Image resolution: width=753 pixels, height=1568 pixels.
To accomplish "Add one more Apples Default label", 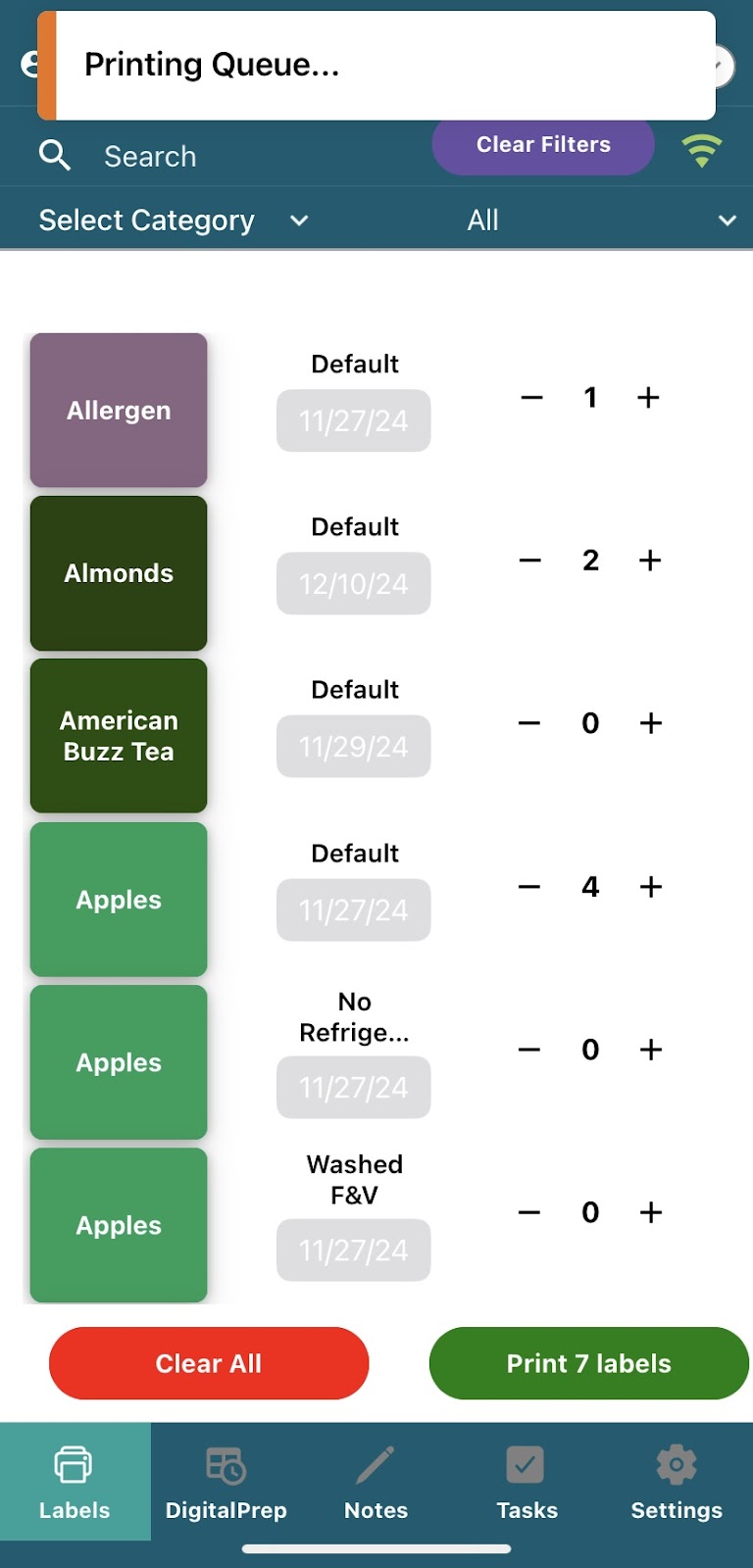I will 651,887.
